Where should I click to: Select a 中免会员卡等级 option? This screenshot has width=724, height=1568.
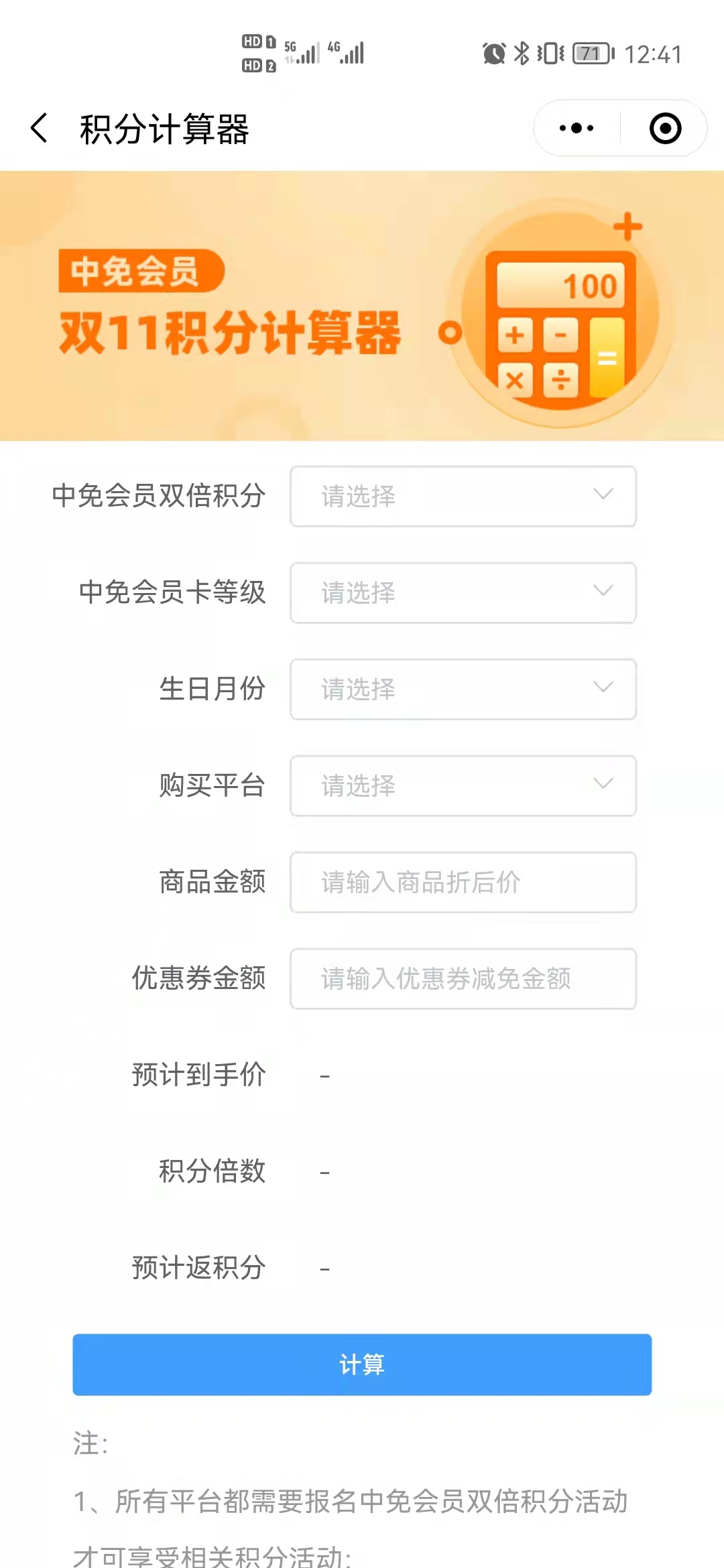point(463,593)
